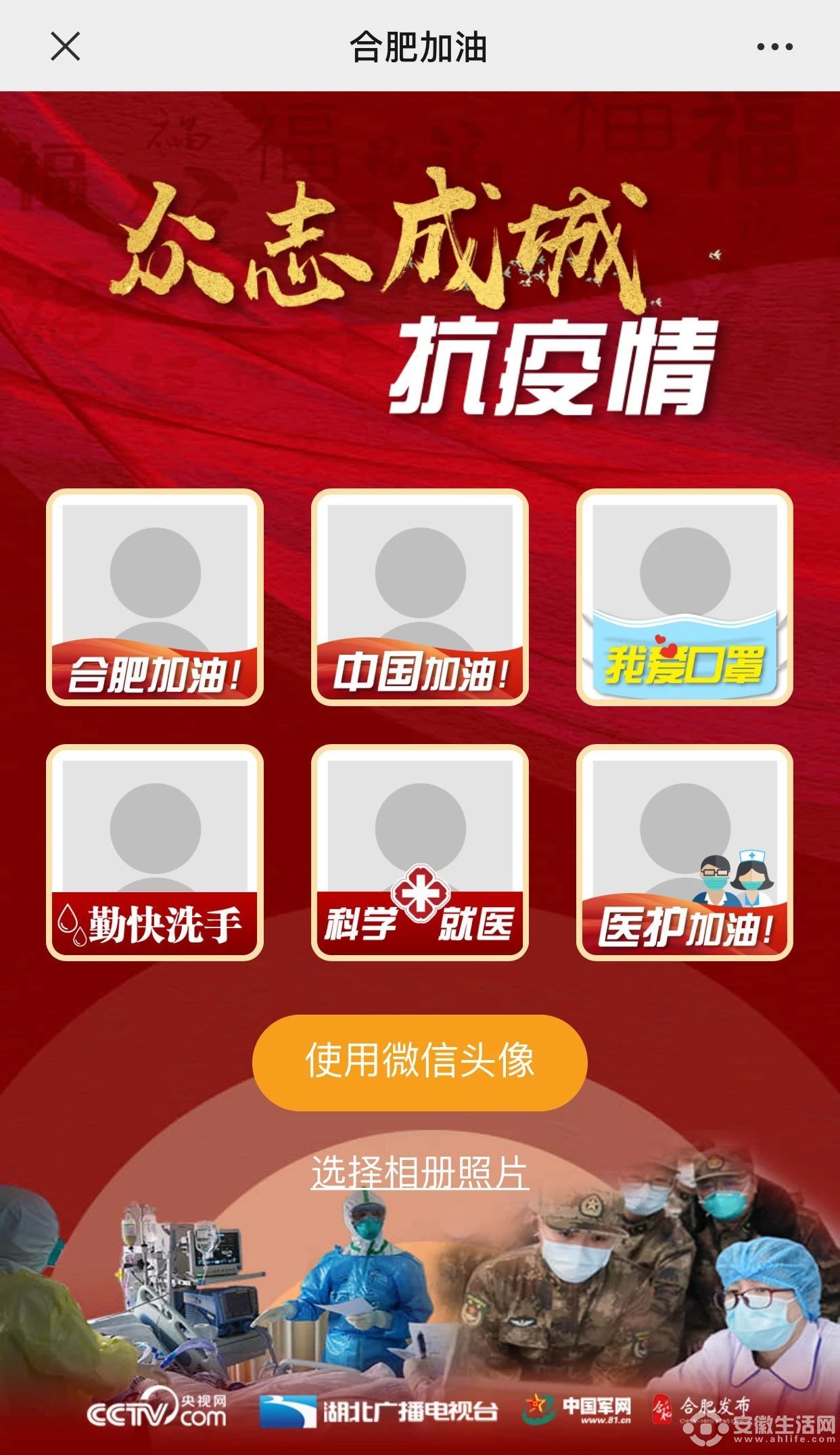Select the 勤快洗手 avatar frame
The width and height of the screenshot is (840, 1455).
(155, 852)
